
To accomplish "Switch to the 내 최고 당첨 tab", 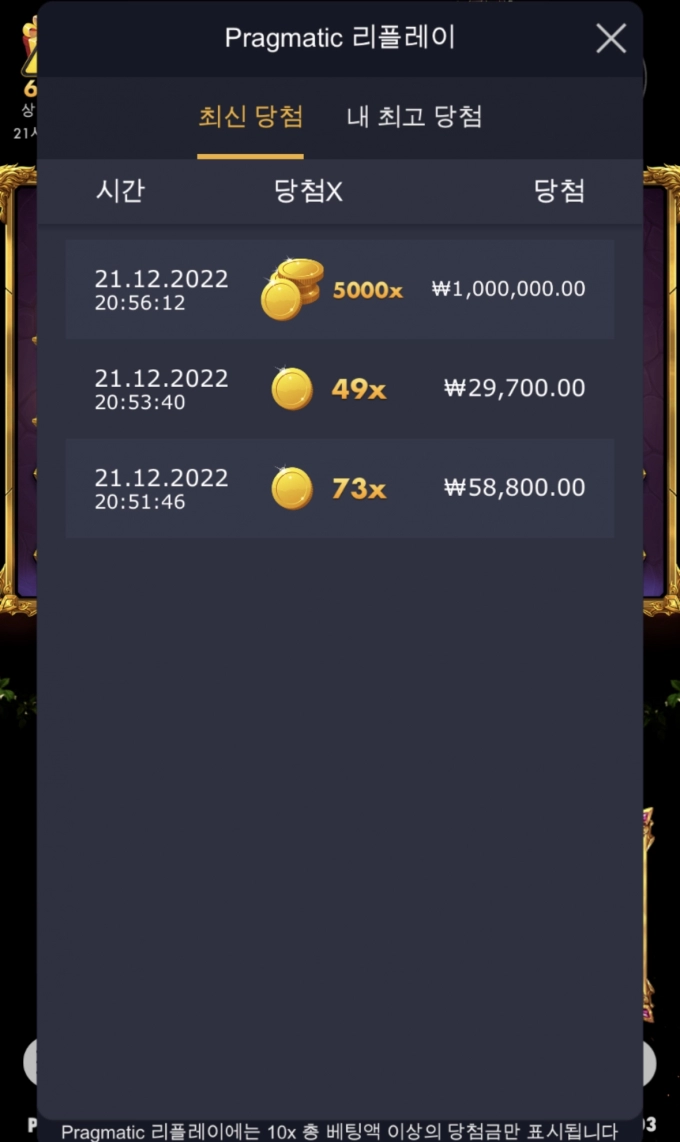I will click(414, 117).
